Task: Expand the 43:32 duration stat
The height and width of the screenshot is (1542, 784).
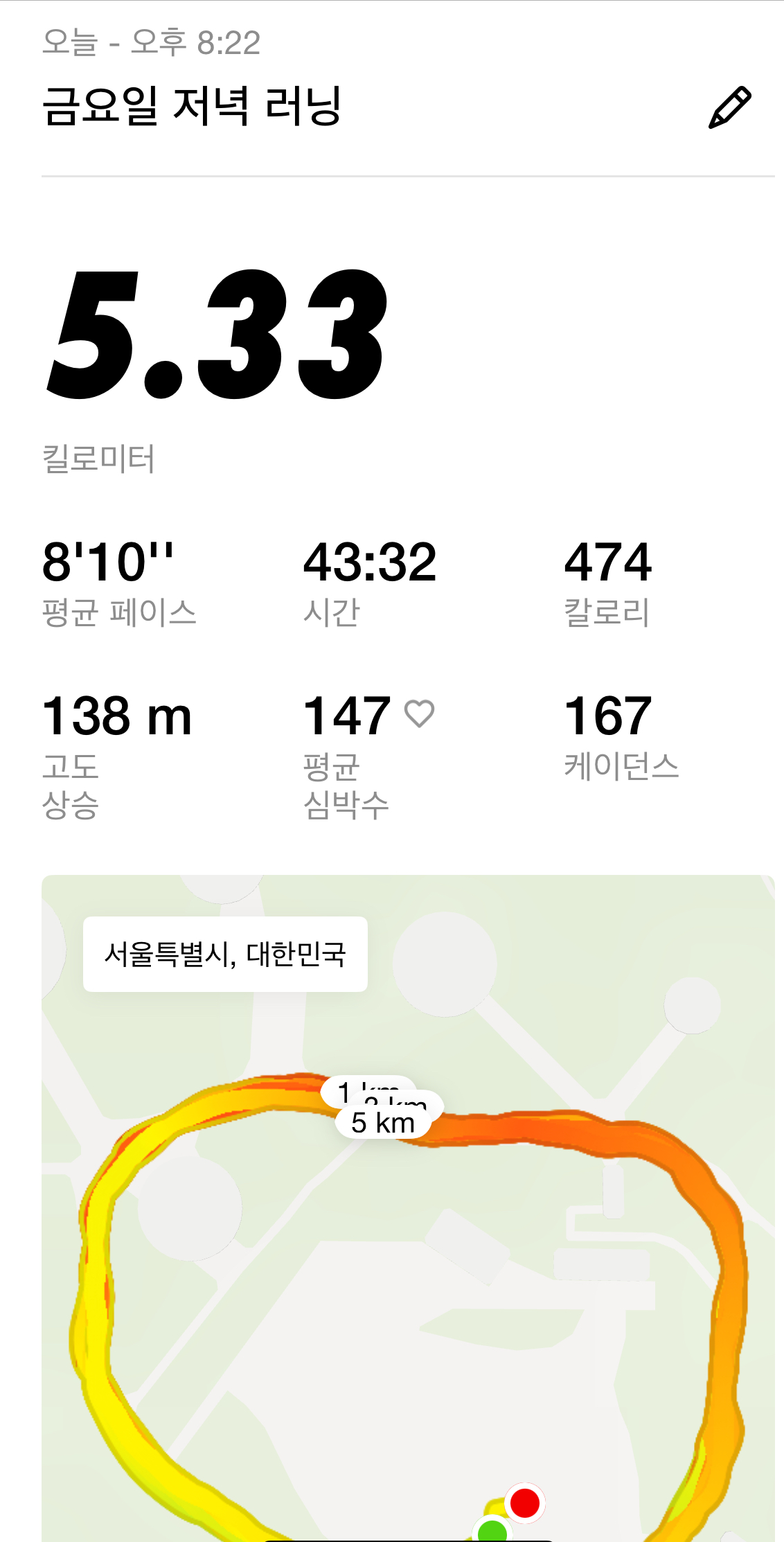Action: click(x=370, y=562)
